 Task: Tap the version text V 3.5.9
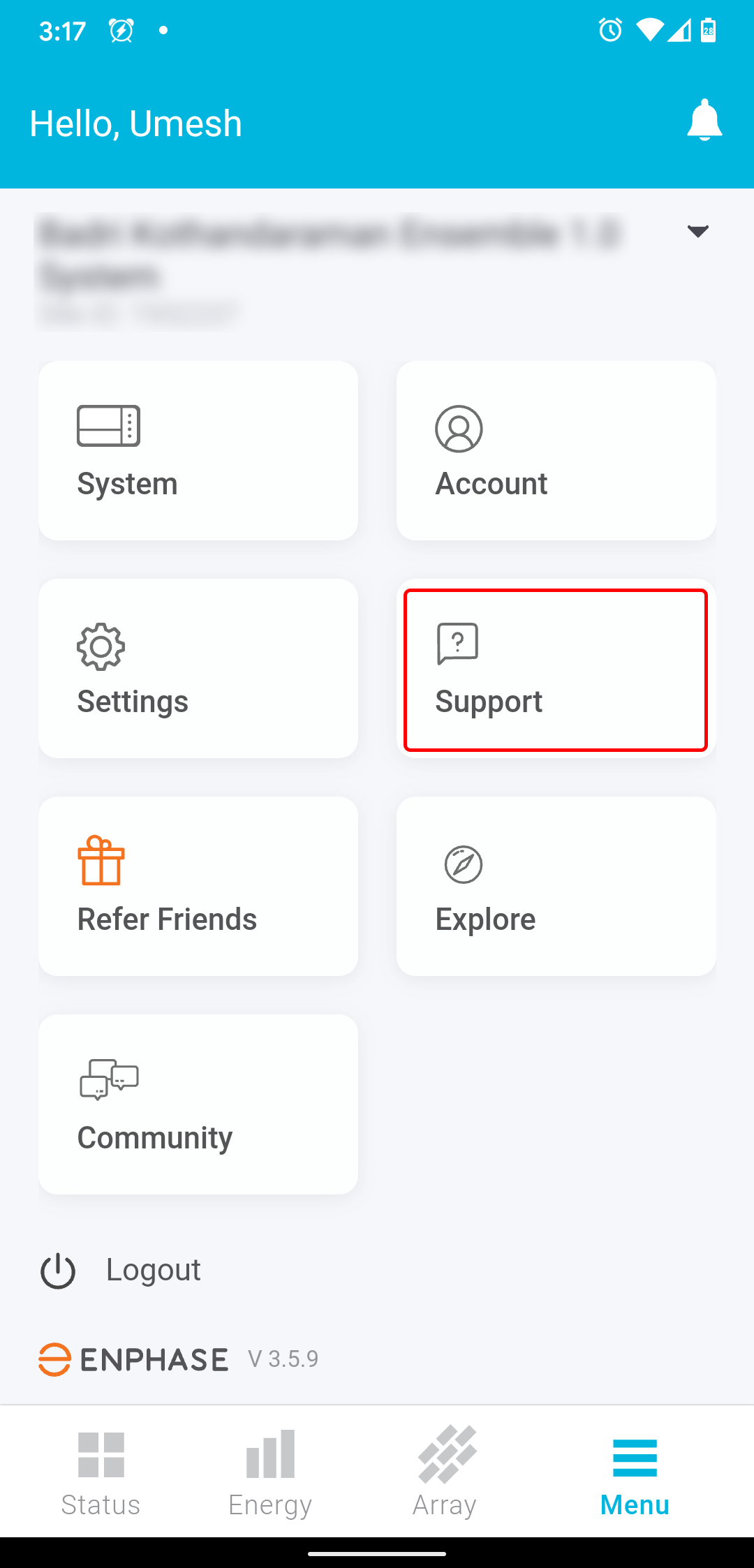click(x=283, y=1359)
